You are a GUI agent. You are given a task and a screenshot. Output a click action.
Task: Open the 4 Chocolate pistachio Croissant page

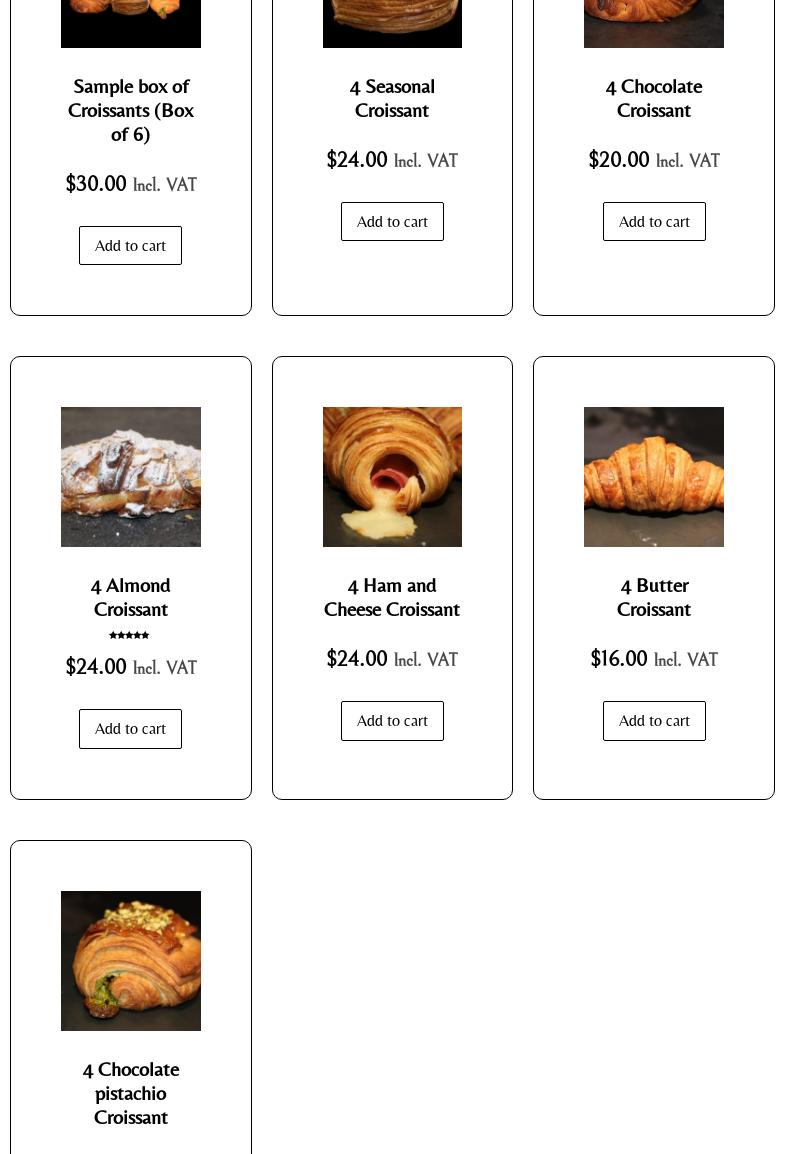click(x=130, y=1093)
